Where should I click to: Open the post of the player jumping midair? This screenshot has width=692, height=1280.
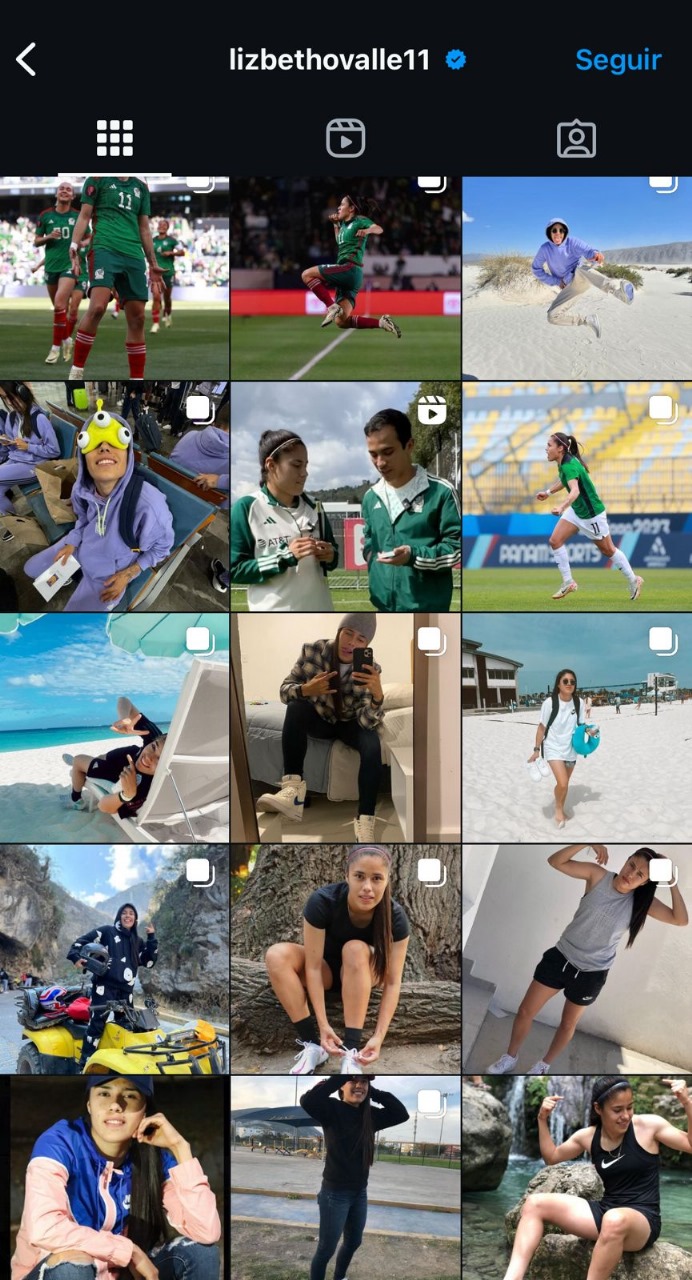click(345, 278)
